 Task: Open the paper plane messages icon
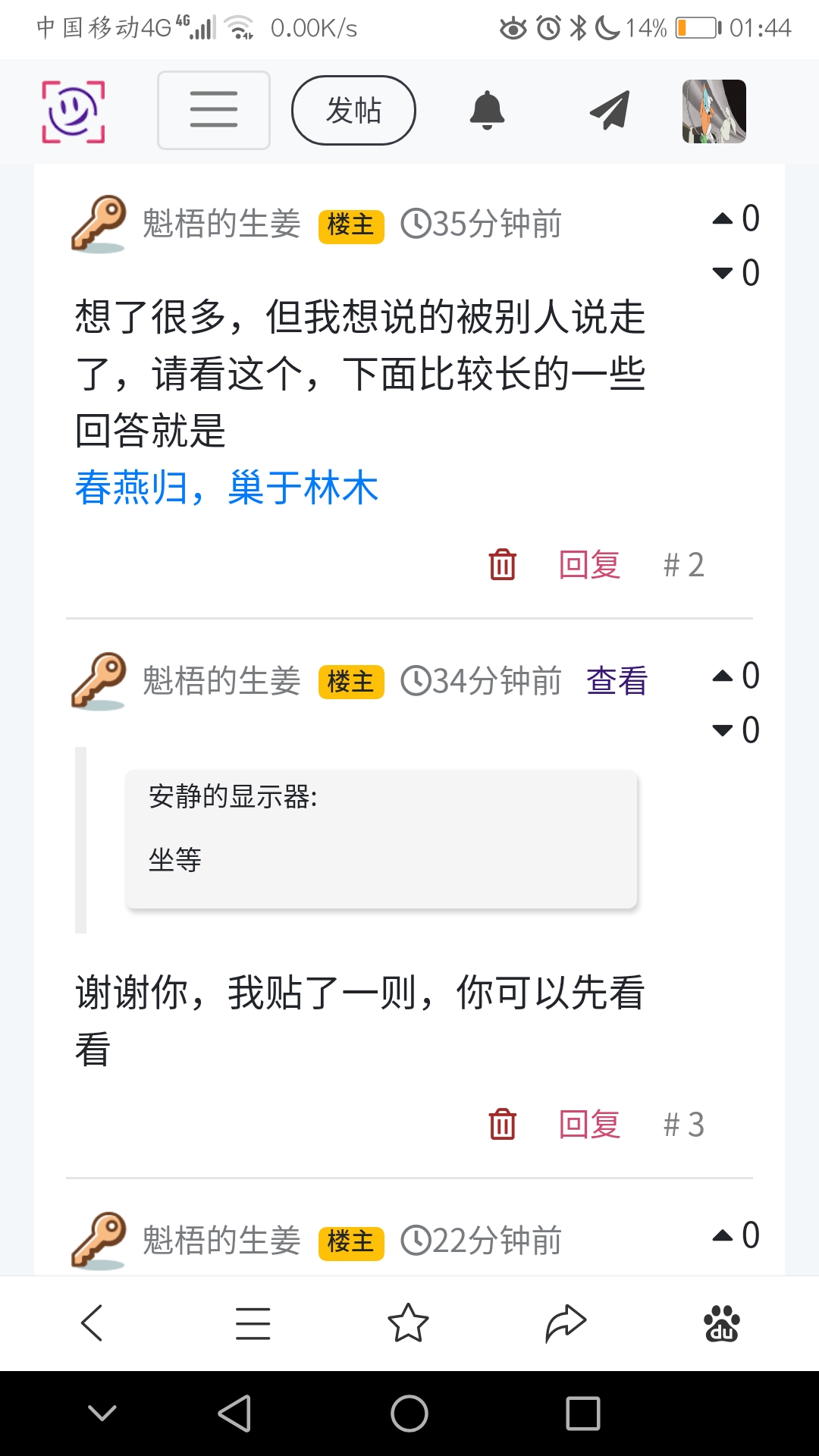(610, 111)
